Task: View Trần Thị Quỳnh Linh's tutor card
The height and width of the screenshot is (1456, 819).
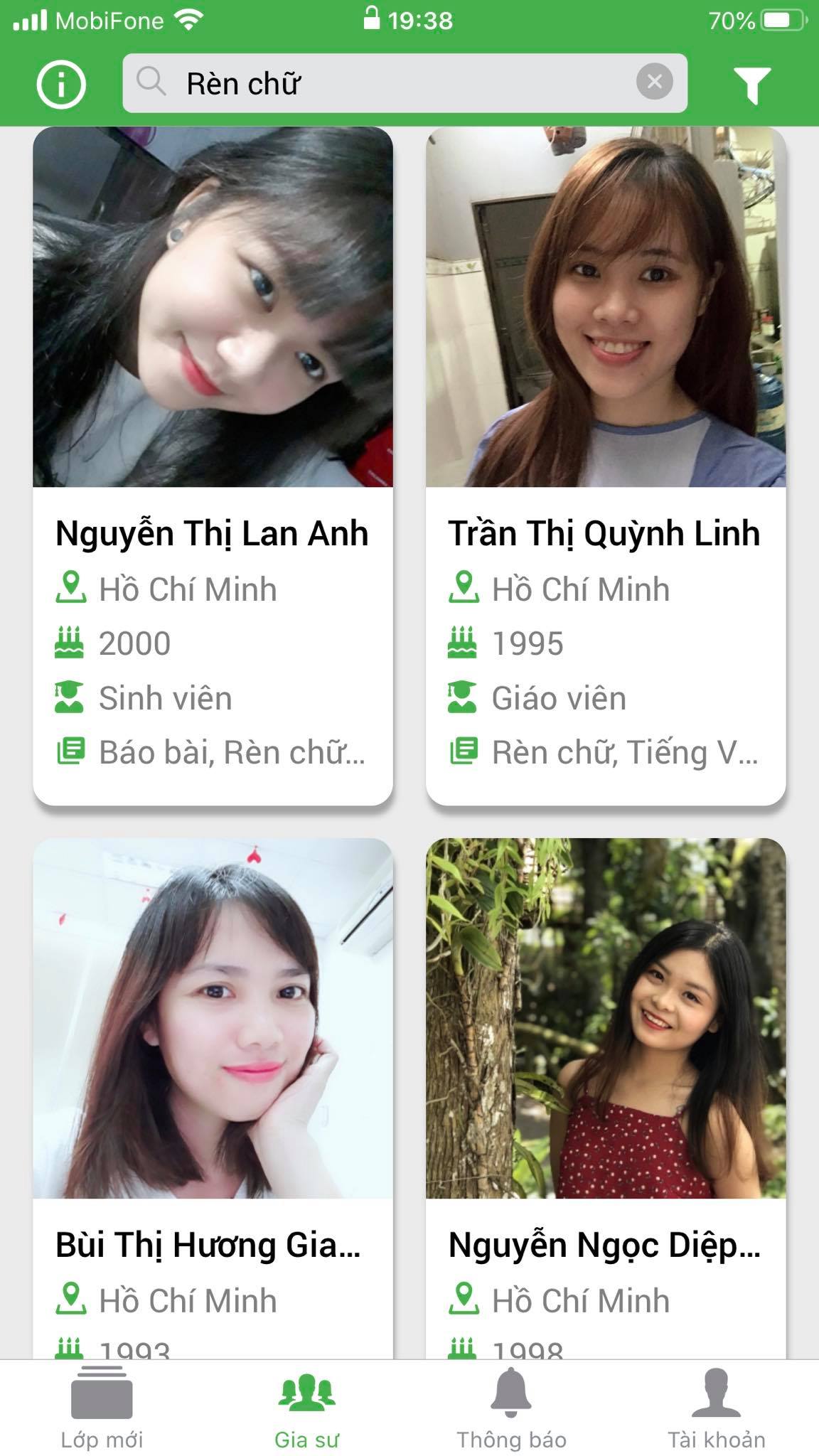Action: 606,466
